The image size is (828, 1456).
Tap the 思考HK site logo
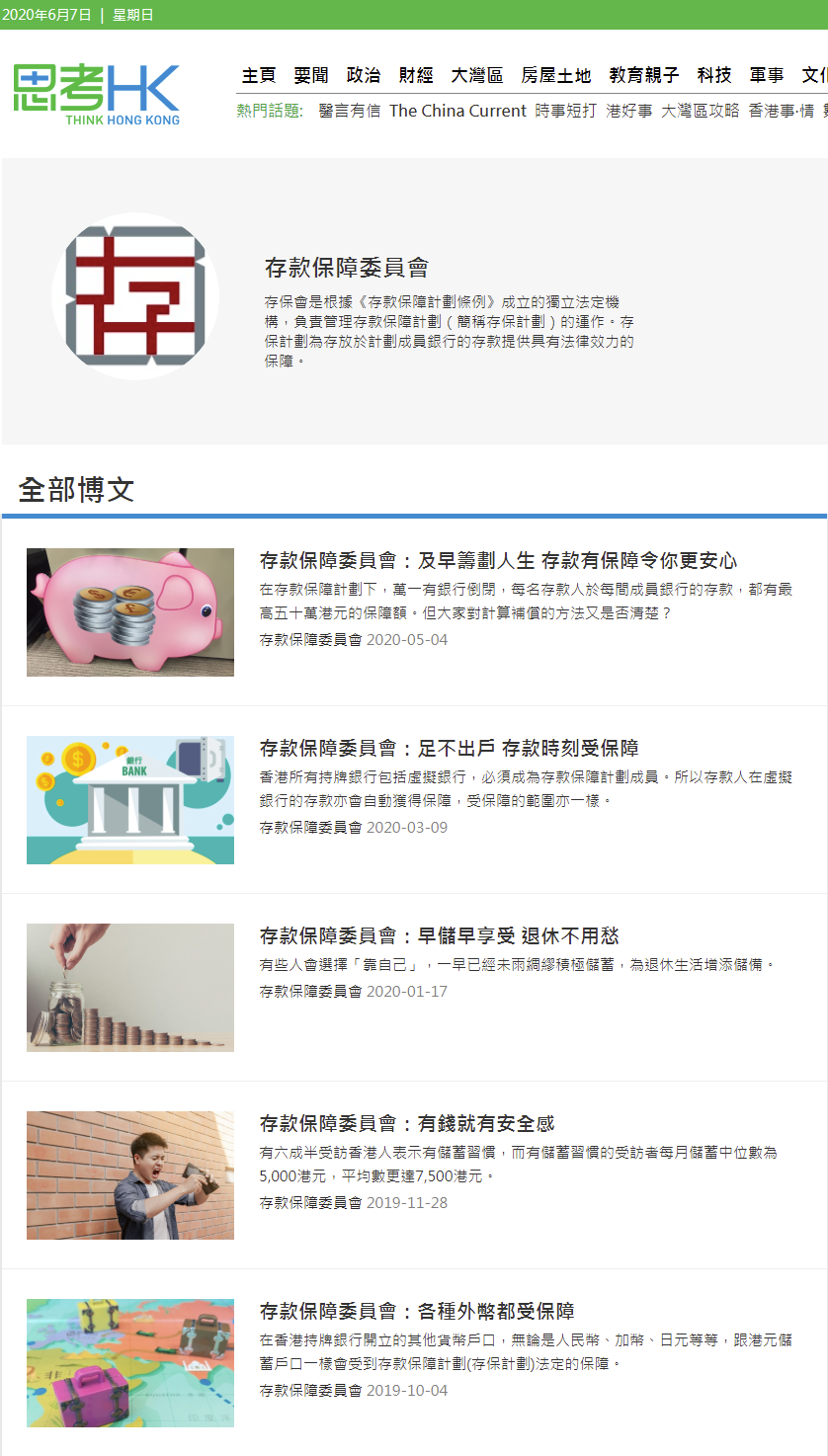tap(97, 95)
